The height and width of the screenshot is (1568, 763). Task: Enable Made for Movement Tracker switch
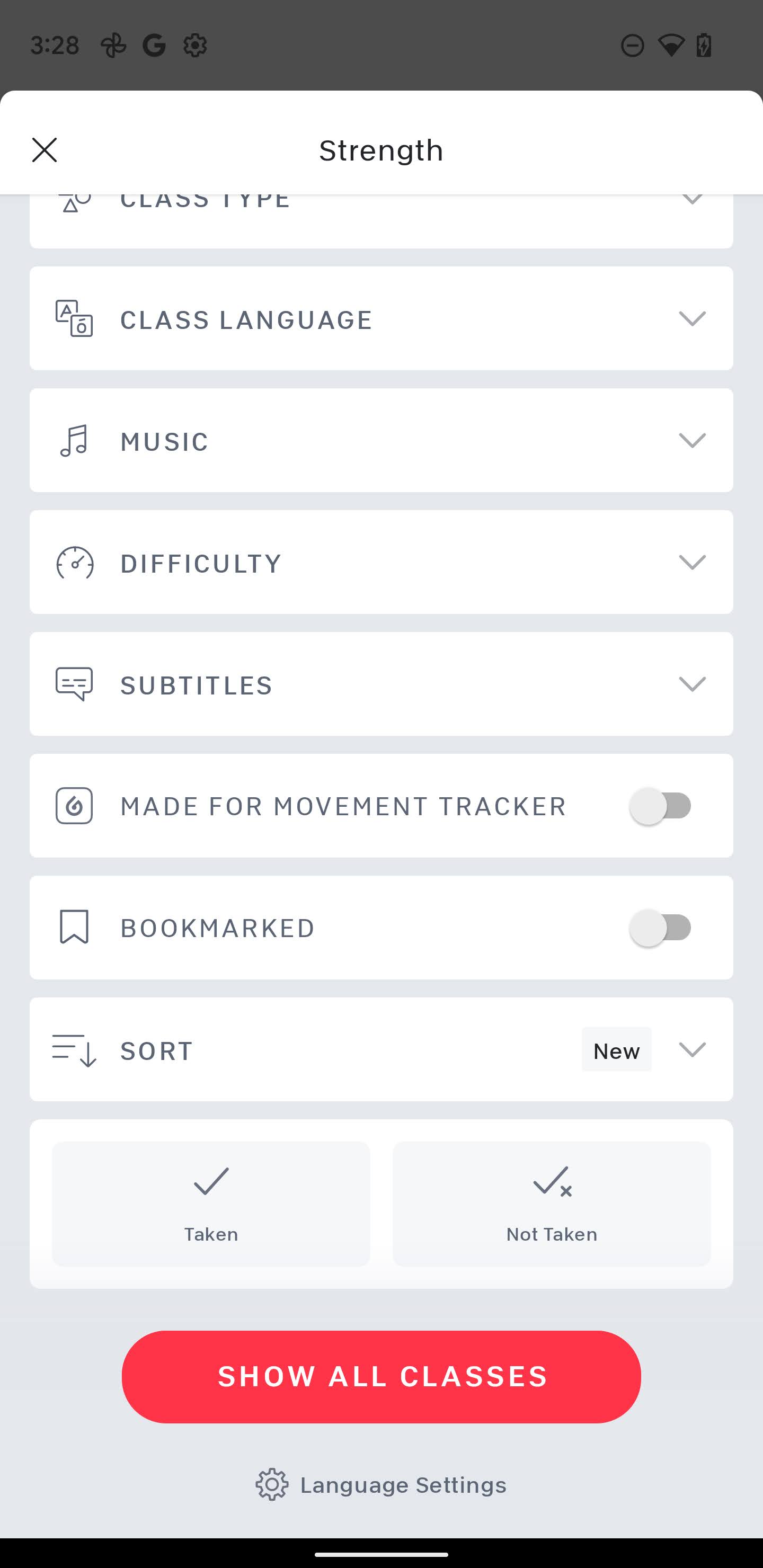coord(661,806)
